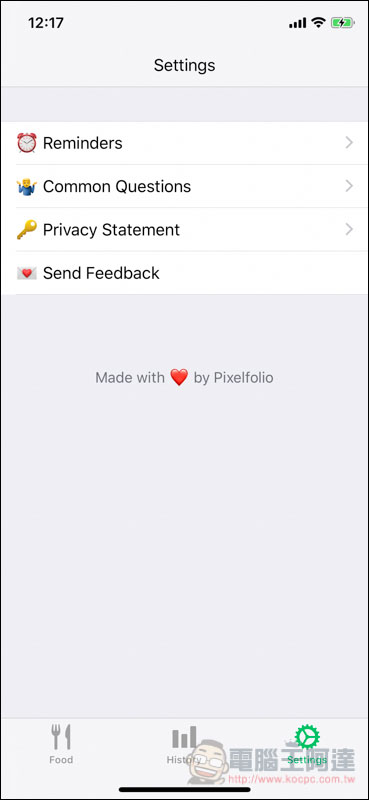
Task: Tap the Settings tab
Action: 307,744
